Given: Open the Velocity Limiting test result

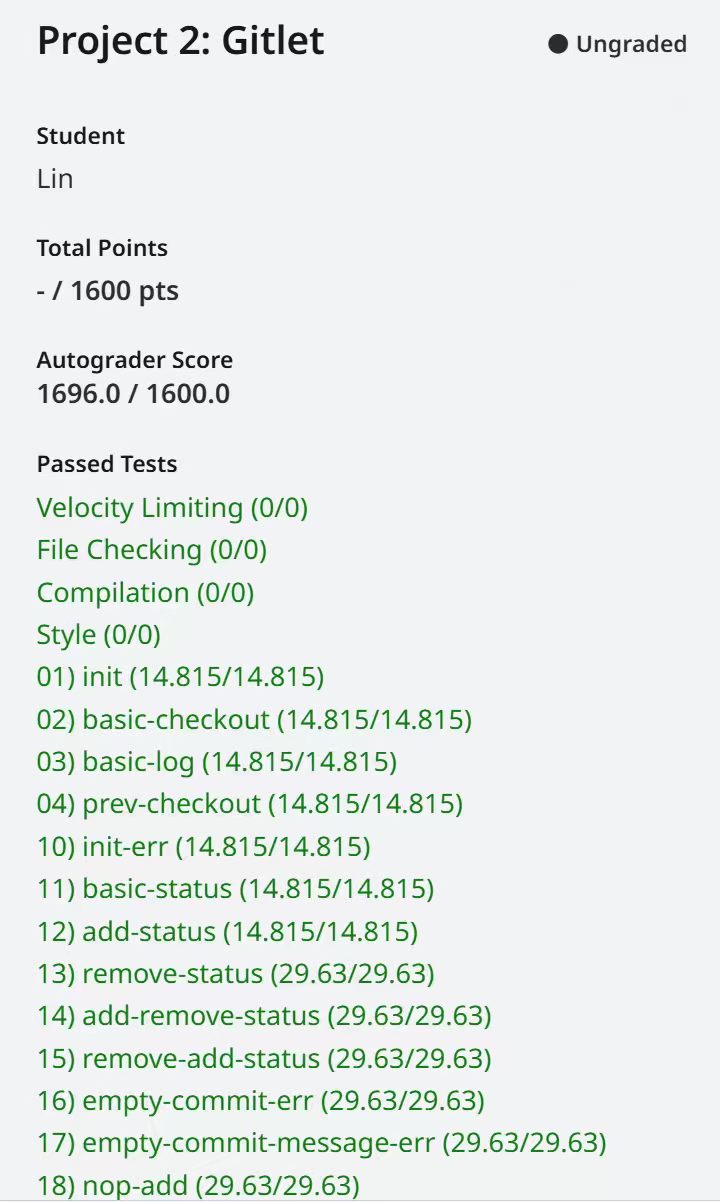Looking at the screenshot, I should [x=172, y=508].
